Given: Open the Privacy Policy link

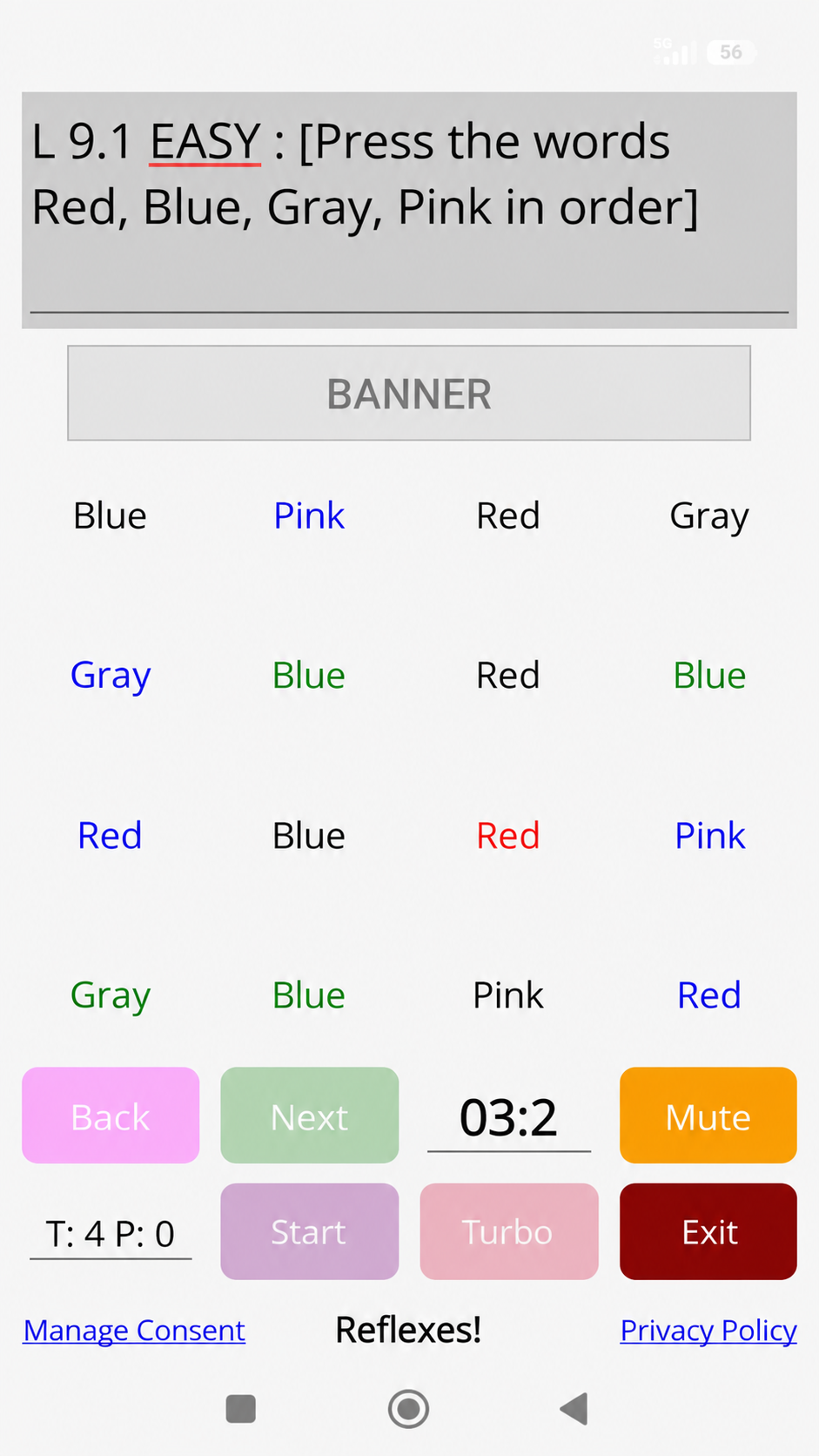Looking at the screenshot, I should point(708,1331).
